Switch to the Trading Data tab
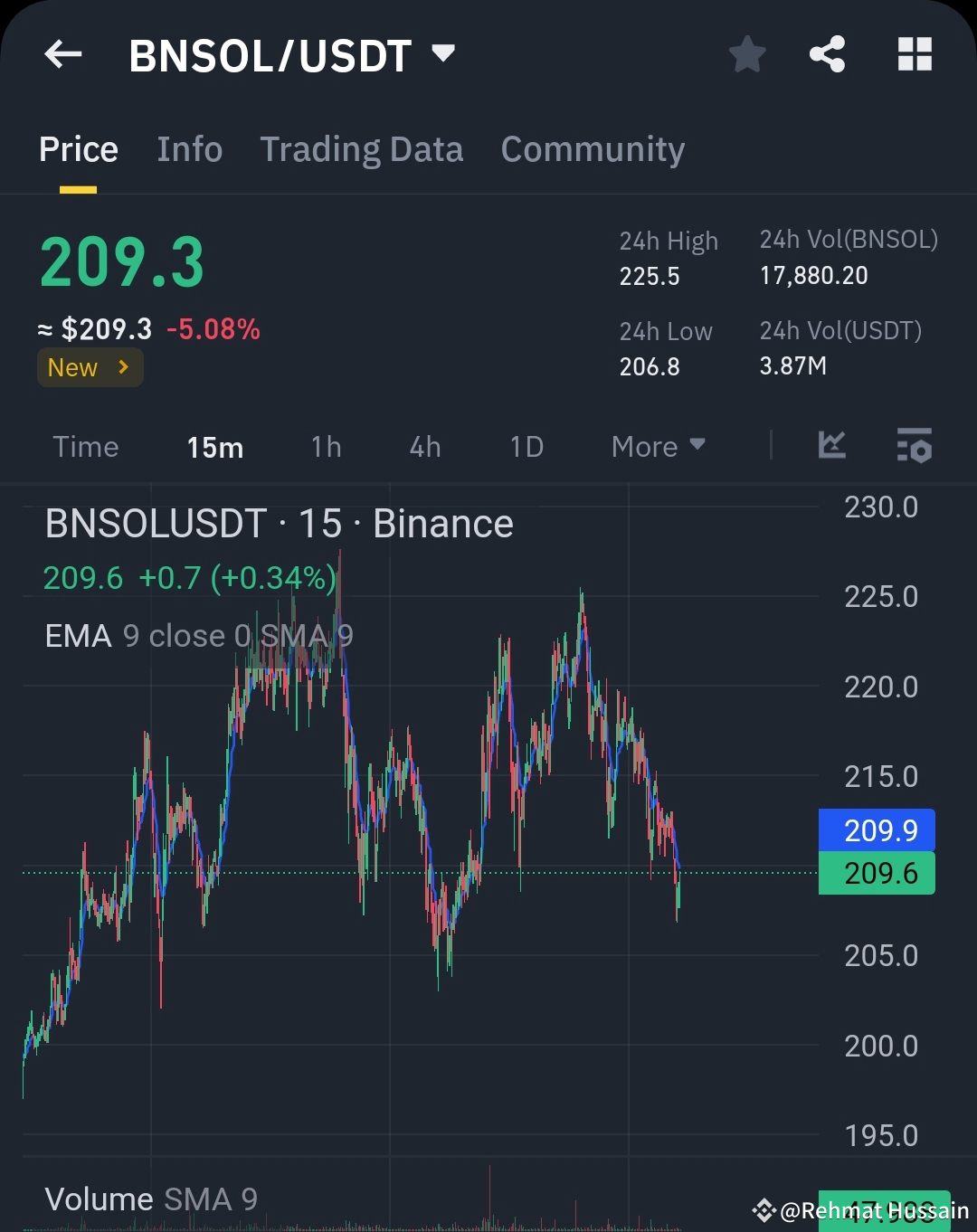 point(362,148)
